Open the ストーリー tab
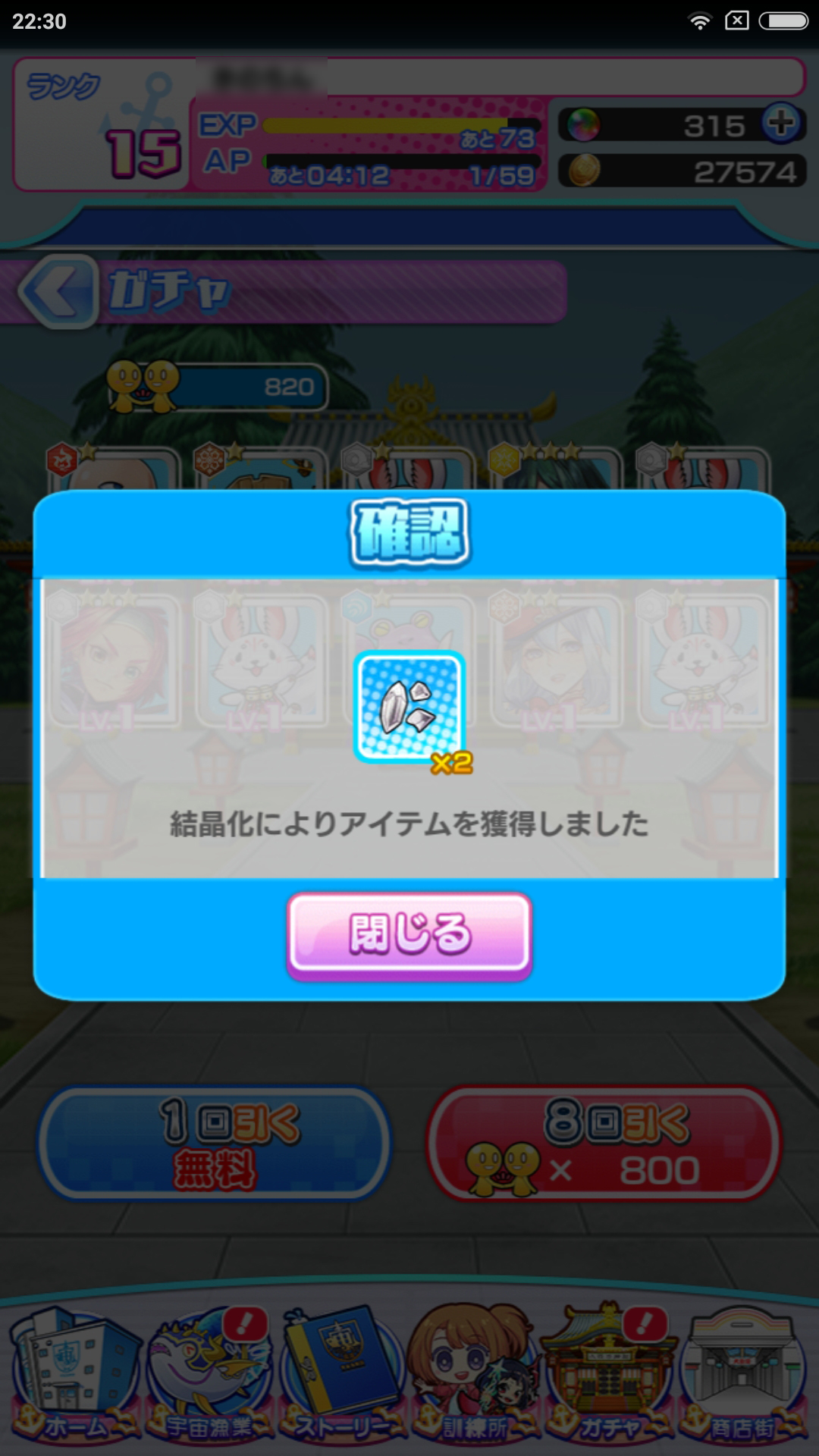Image resolution: width=819 pixels, height=1456 pixels. (341, 1373)
